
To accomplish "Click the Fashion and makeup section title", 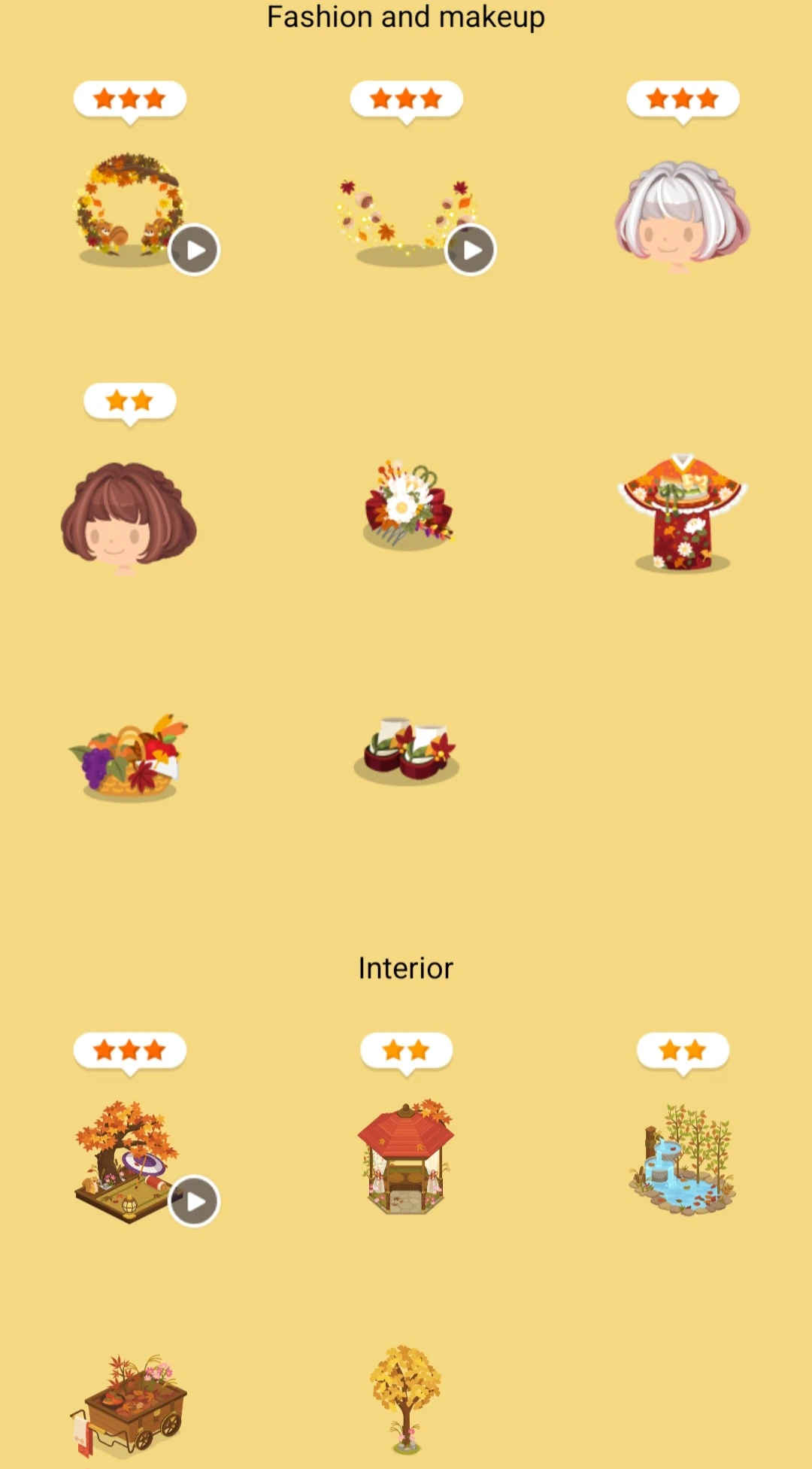I will [x=406, y=17].
